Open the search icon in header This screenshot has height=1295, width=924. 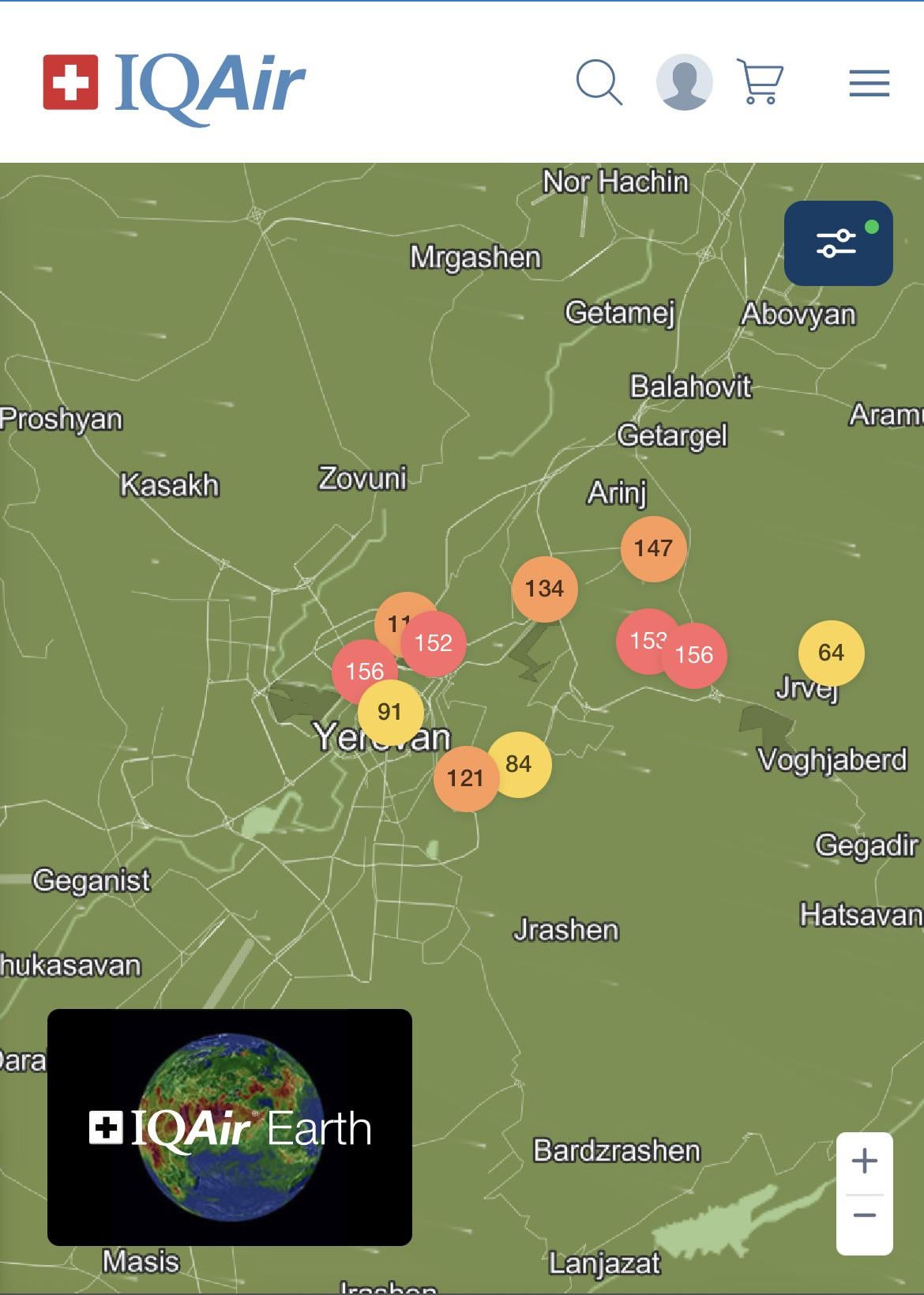599,82
